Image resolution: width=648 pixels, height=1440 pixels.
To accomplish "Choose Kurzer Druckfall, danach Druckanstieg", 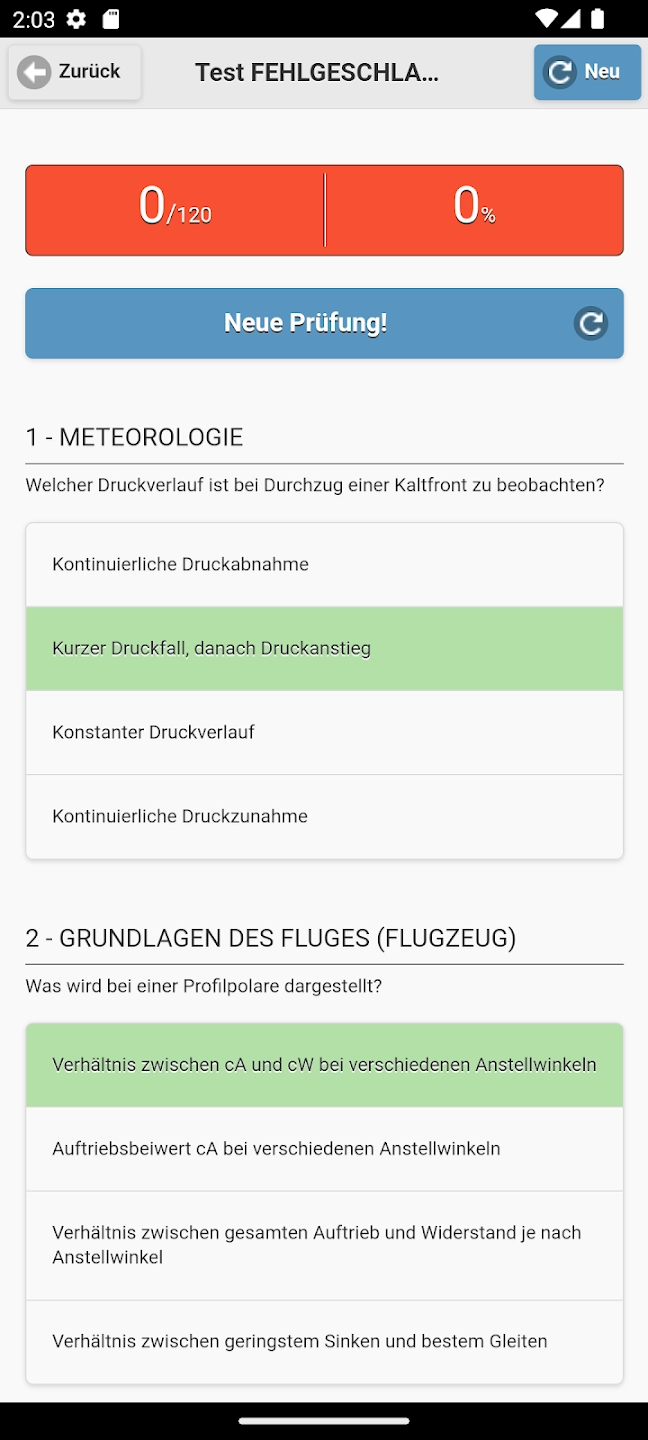I will (x=324, y=648).
